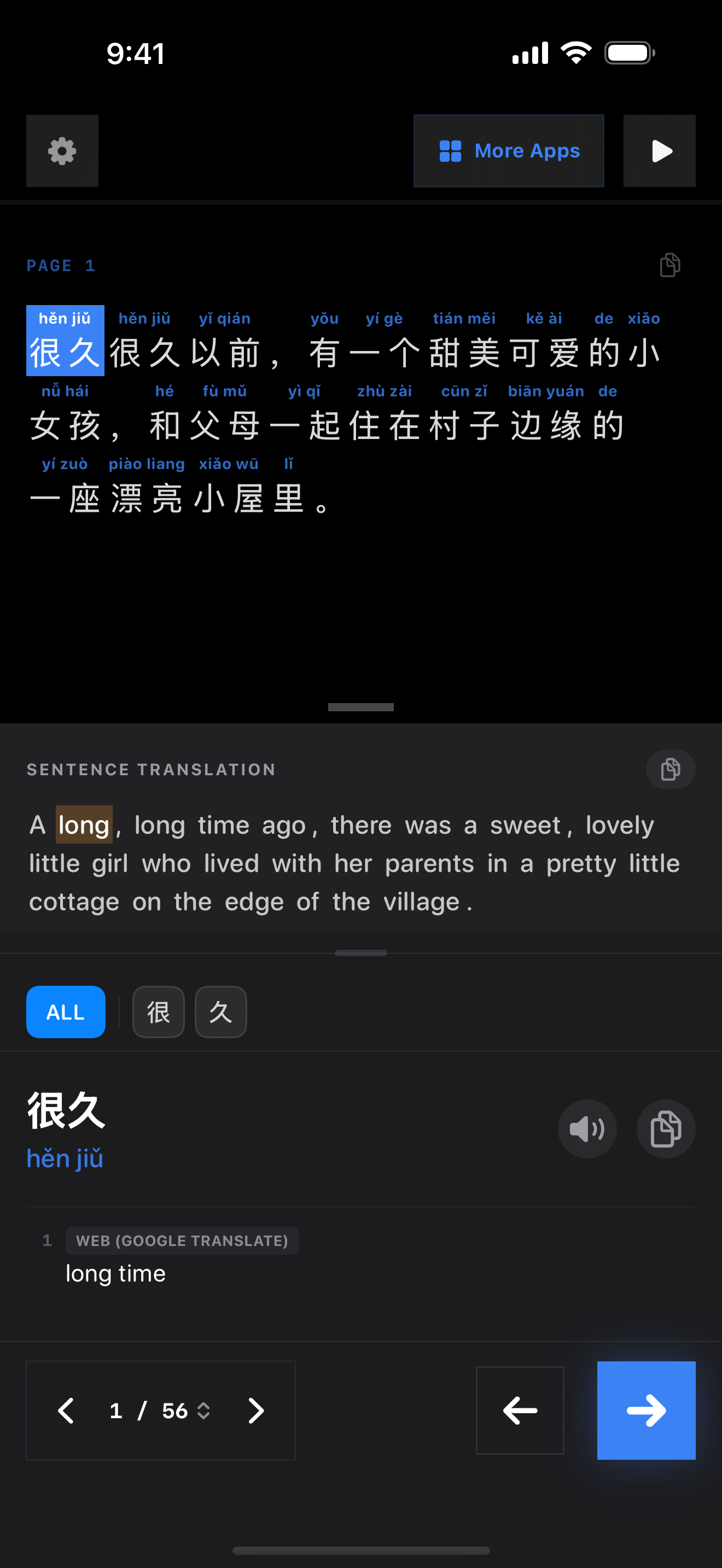Start audio playback of the text
This screenshot has height=1568, width=722.
click(659, 151)
